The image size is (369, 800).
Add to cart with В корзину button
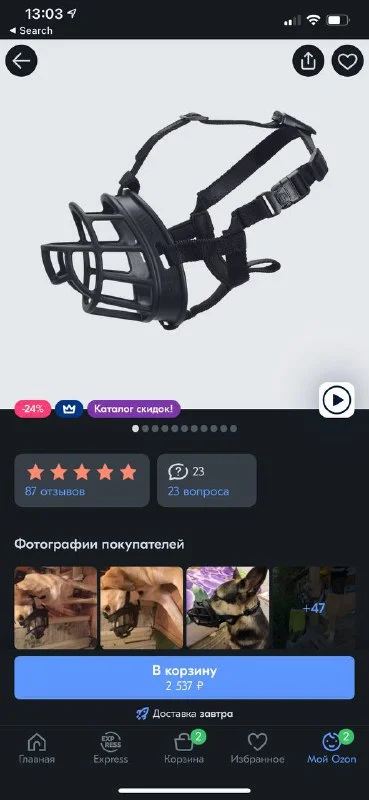(184, 678)
